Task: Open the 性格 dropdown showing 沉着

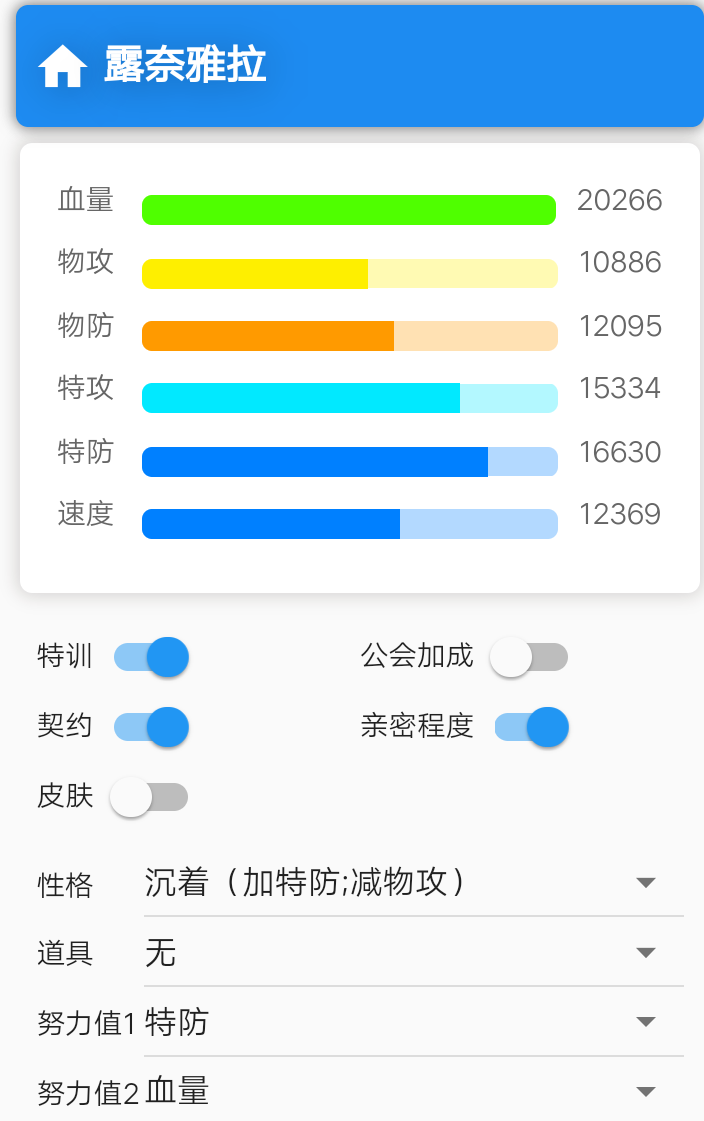Action: point(413,883)
